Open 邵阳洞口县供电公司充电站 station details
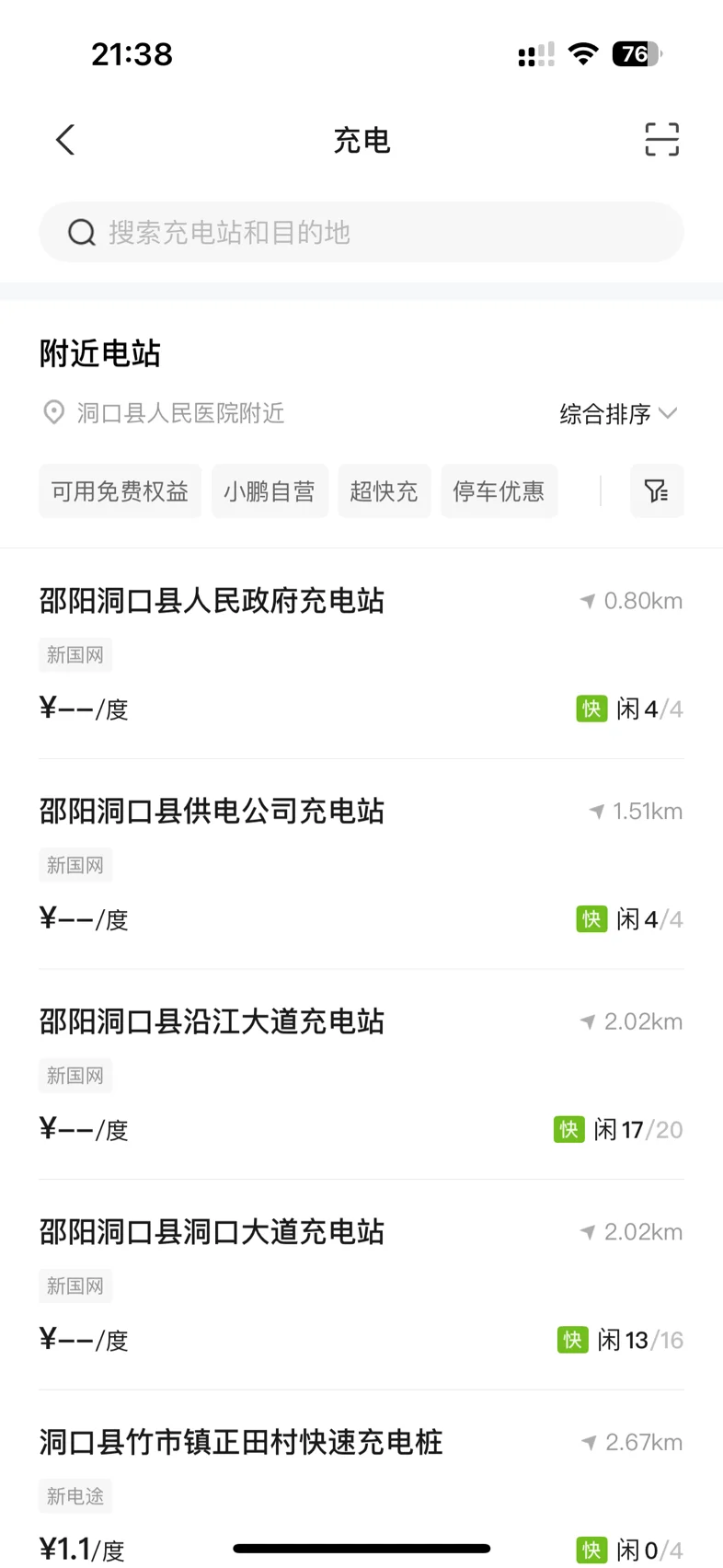This screenshot has height=1568, width=723. (x=212, y=811)
